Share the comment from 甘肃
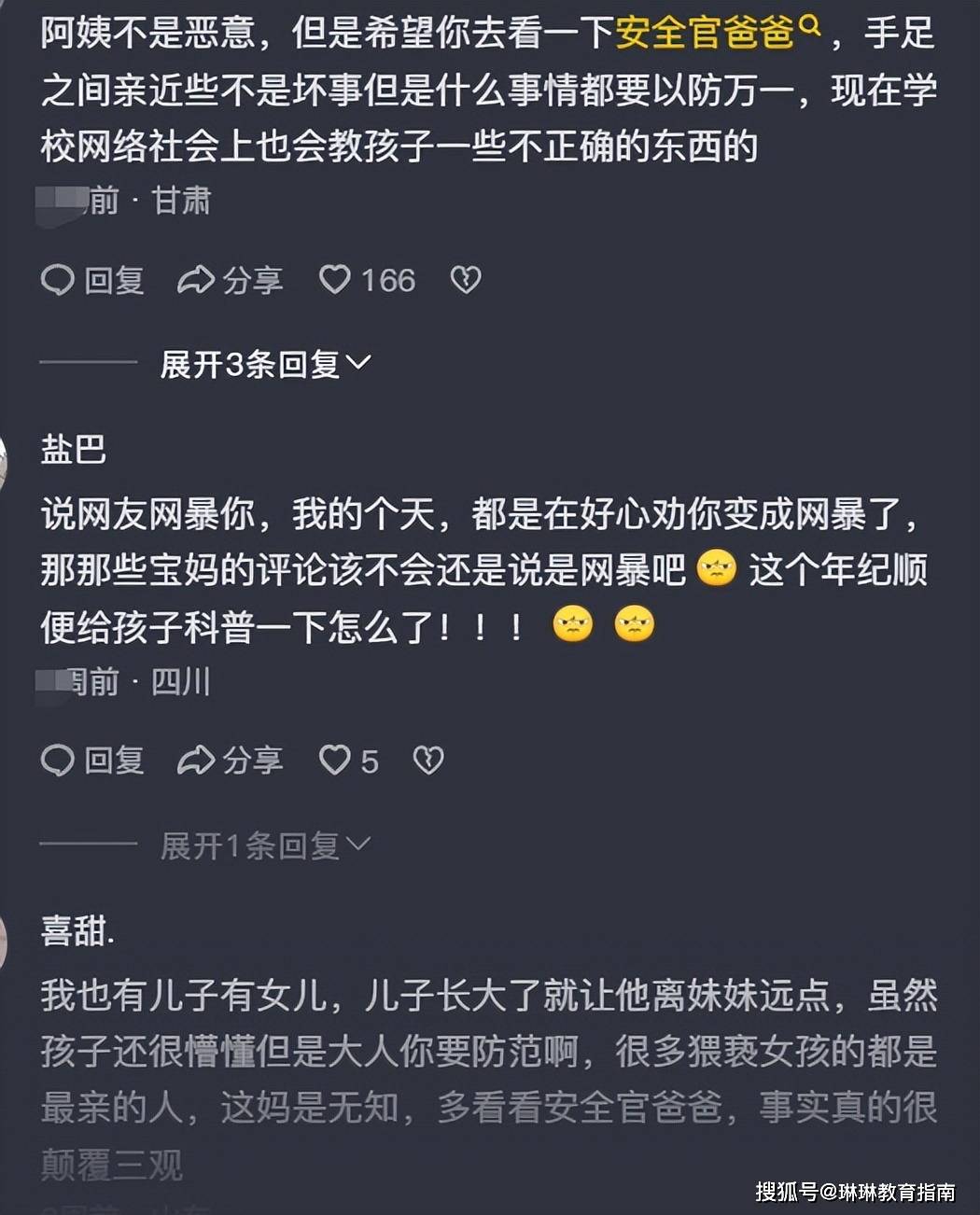980x1215 pixels. 230,280
